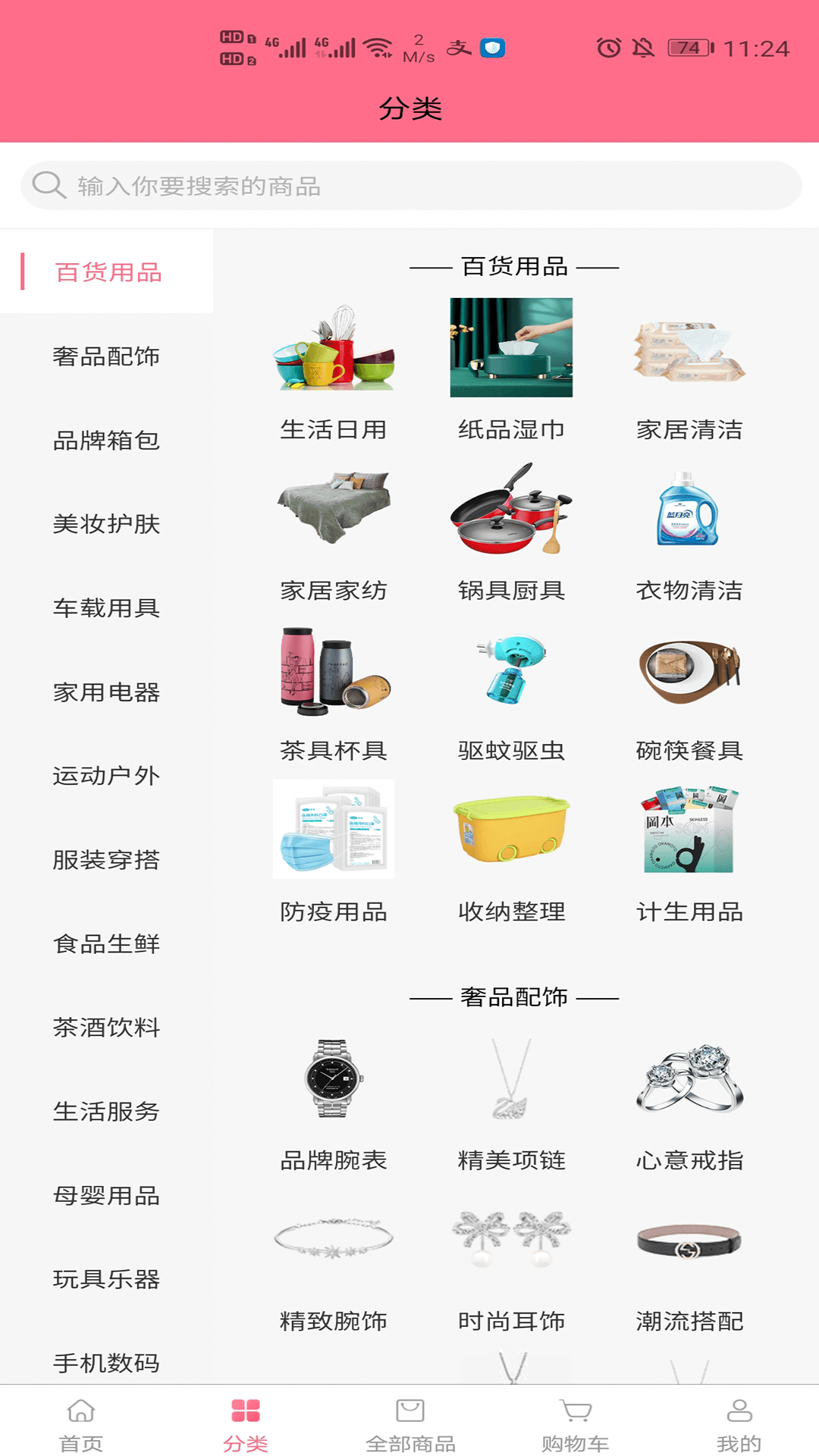Switch to 美妆护肤 in the sidebar
Screen dimensions: 819x1456
pos(106,524)
